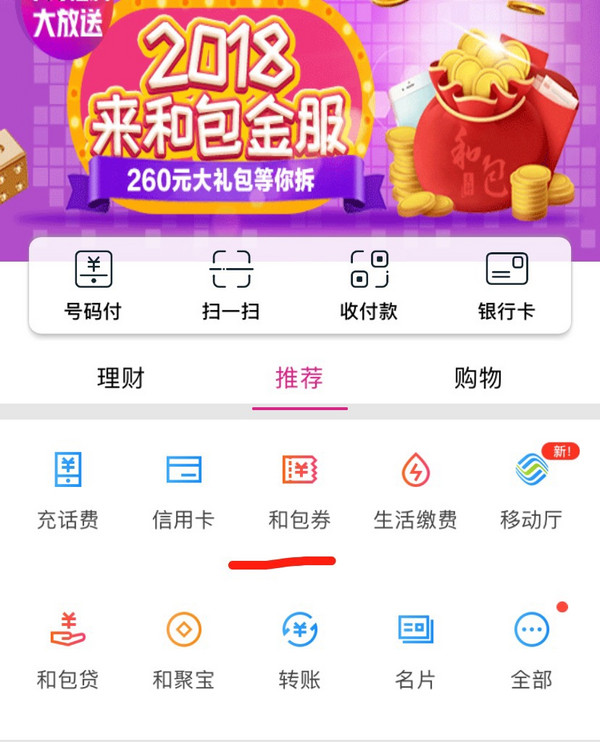600x742 pixels.
Task: Launch 扫一扫 scanner
Action: pyautogui.click(x=230, y=285)
